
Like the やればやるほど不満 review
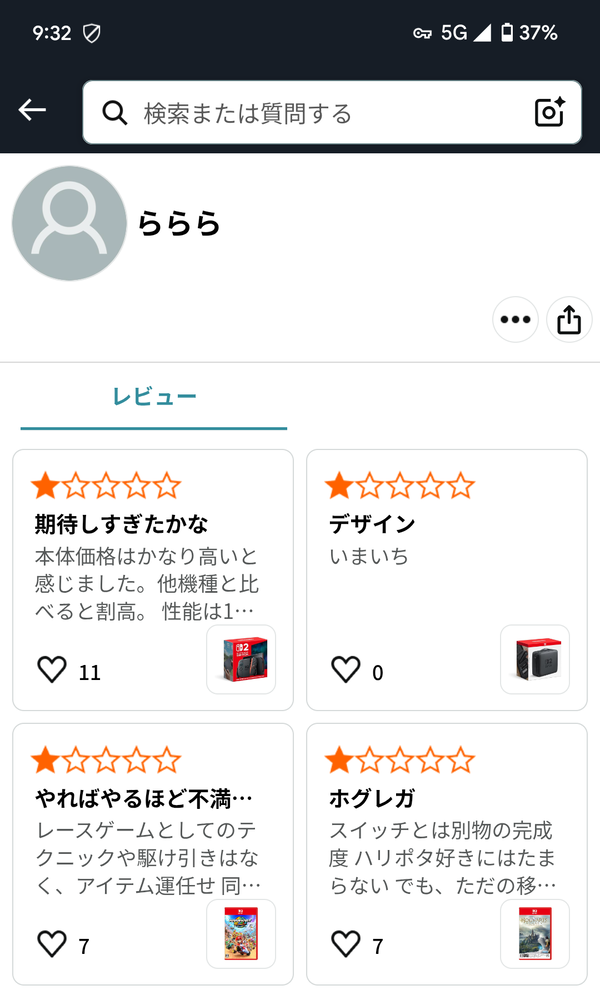coord(52,945)
